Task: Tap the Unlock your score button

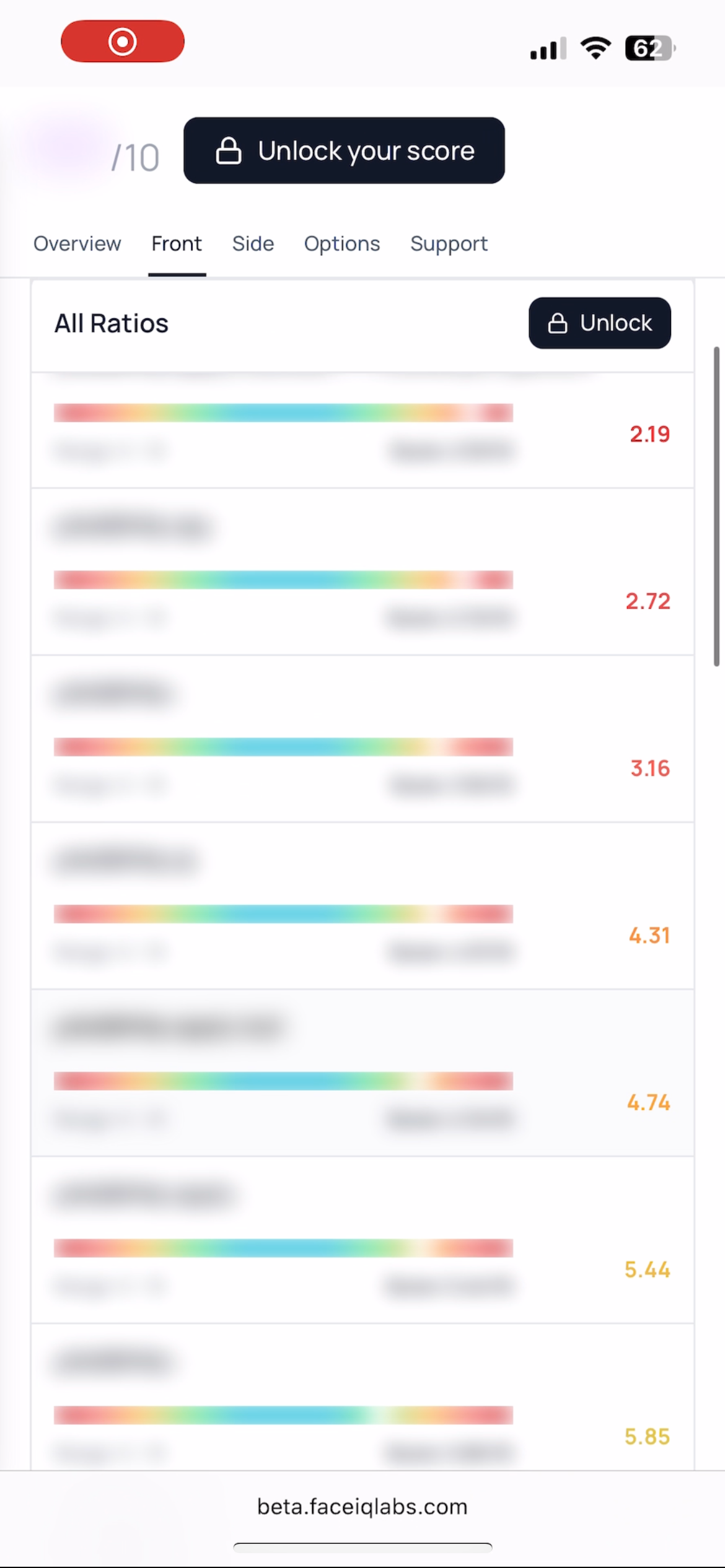Action: tap(344, 150)
